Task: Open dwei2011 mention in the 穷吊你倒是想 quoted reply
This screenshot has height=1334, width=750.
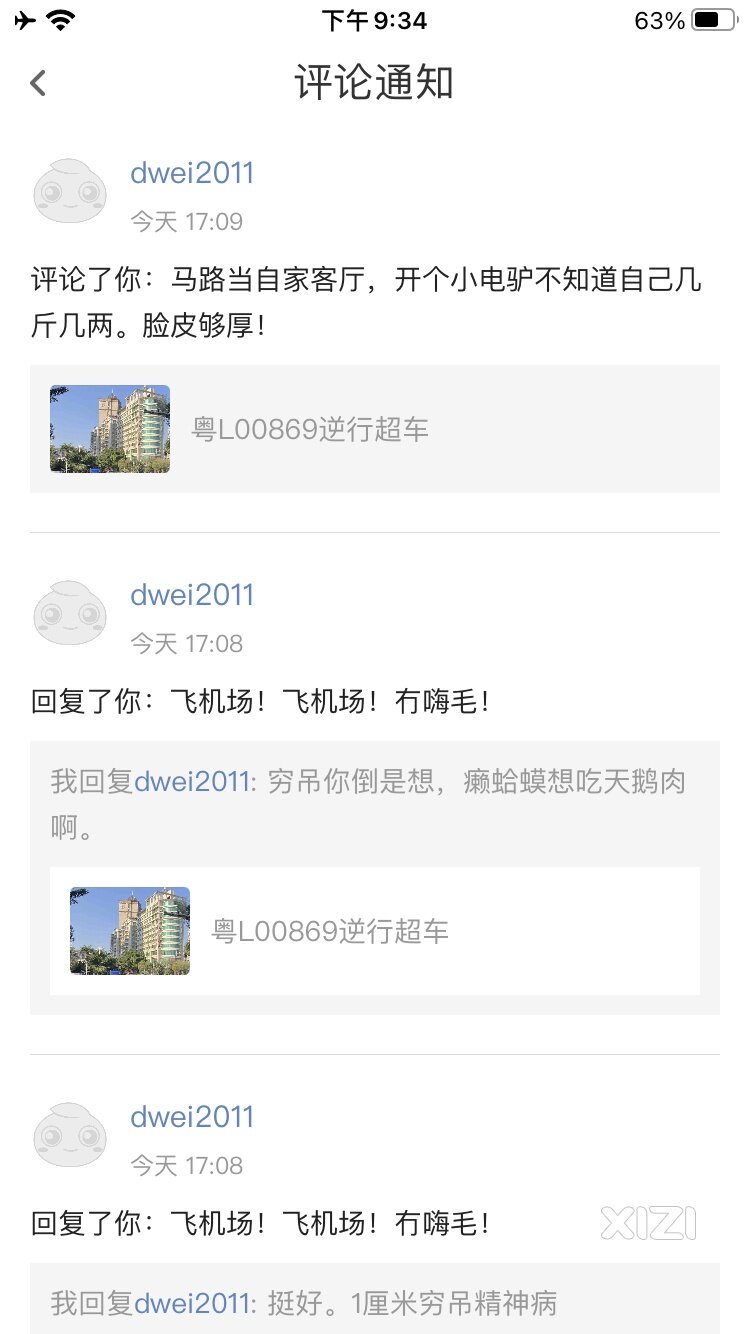Action: tap(190, 781)
